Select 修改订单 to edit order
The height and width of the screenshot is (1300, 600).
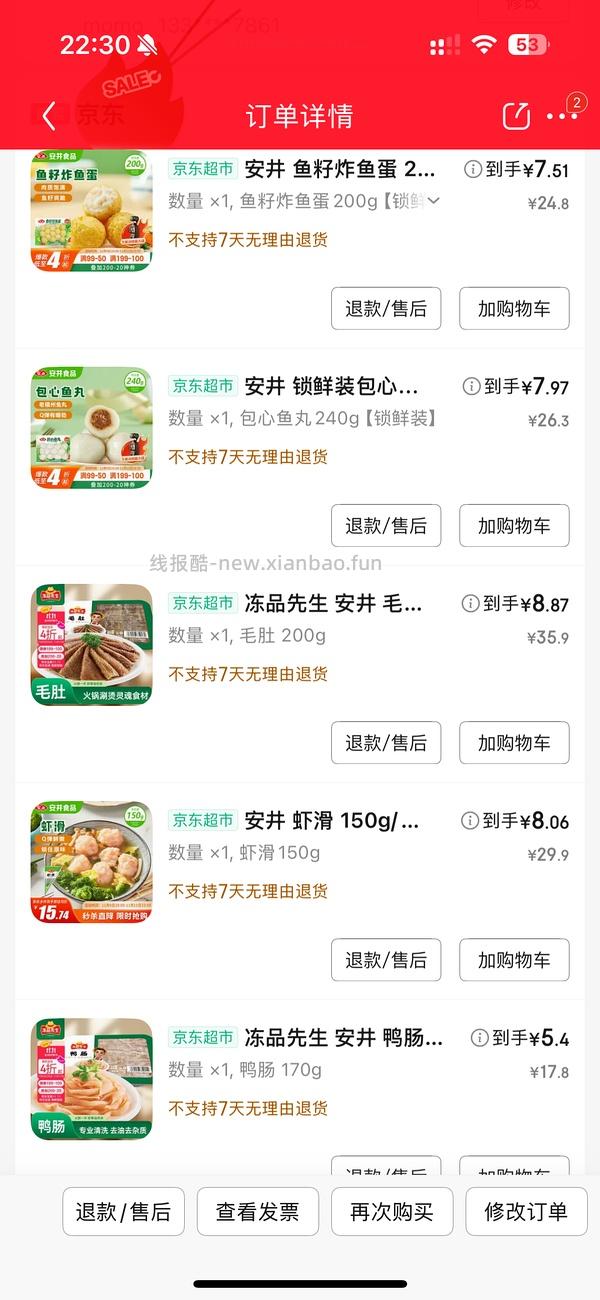pos(526,1212)
